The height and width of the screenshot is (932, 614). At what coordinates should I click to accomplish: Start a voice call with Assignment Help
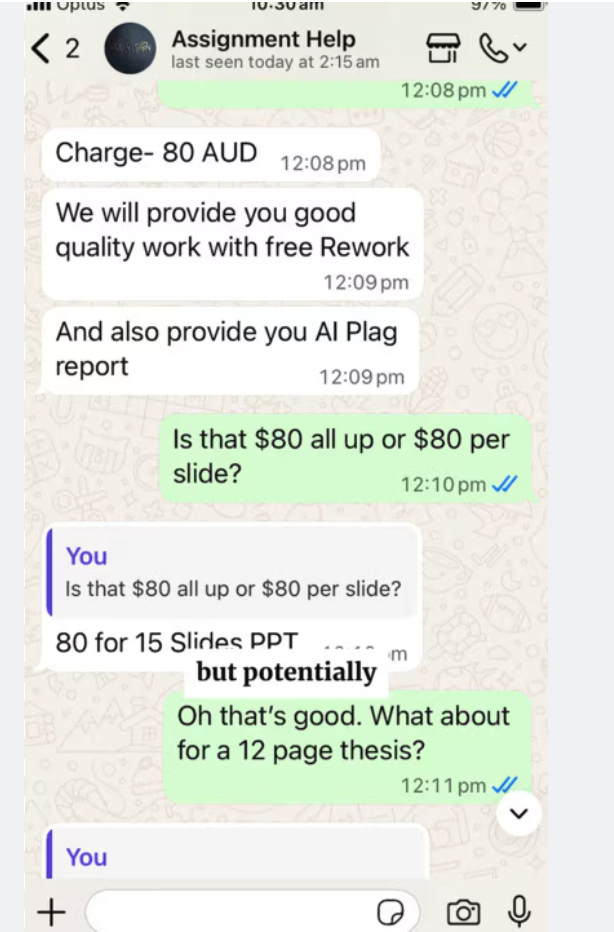click(x=494, y=48)
